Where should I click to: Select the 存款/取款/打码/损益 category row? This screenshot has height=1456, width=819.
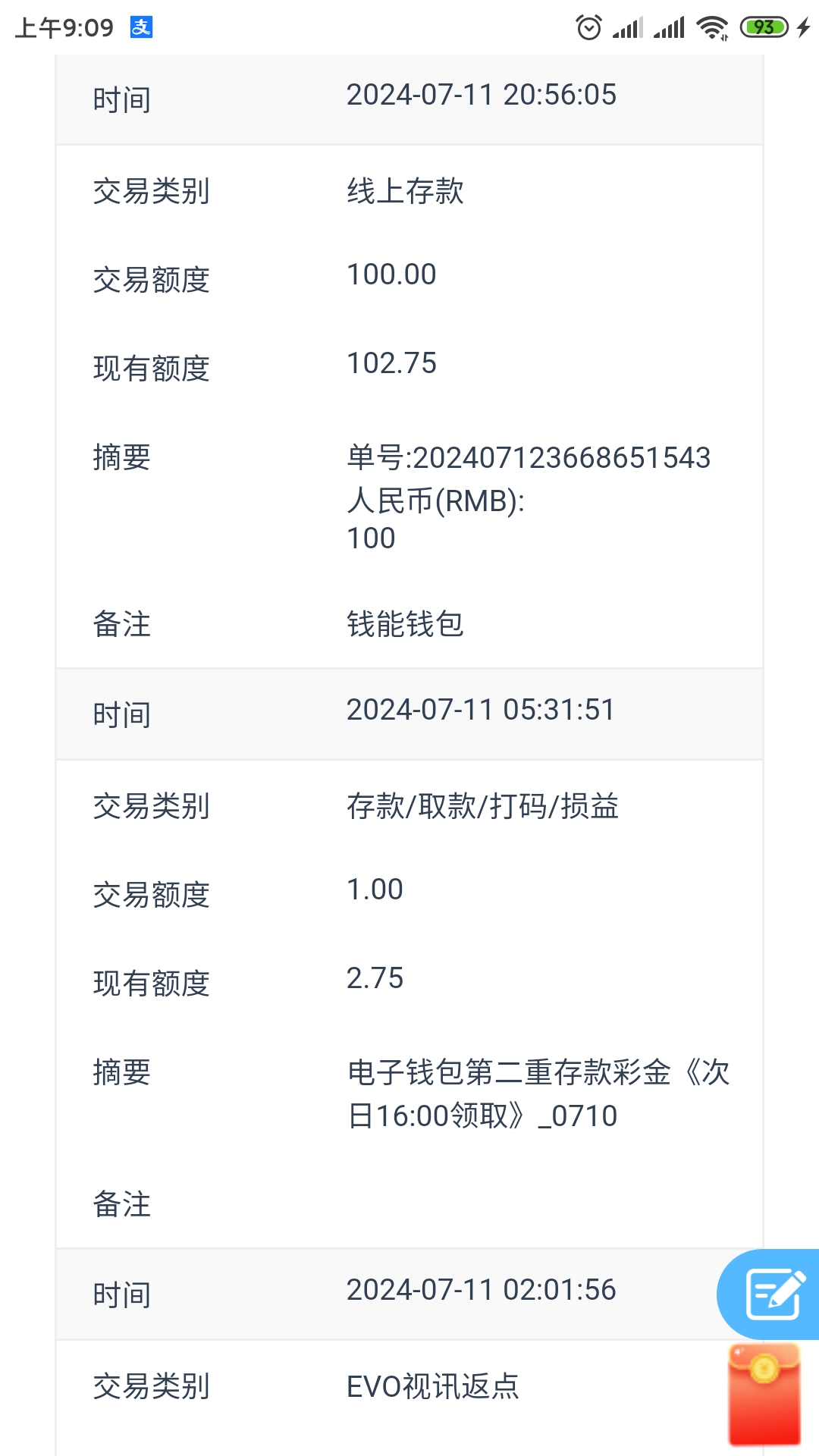pyautogui.click(x=481, y=808)
